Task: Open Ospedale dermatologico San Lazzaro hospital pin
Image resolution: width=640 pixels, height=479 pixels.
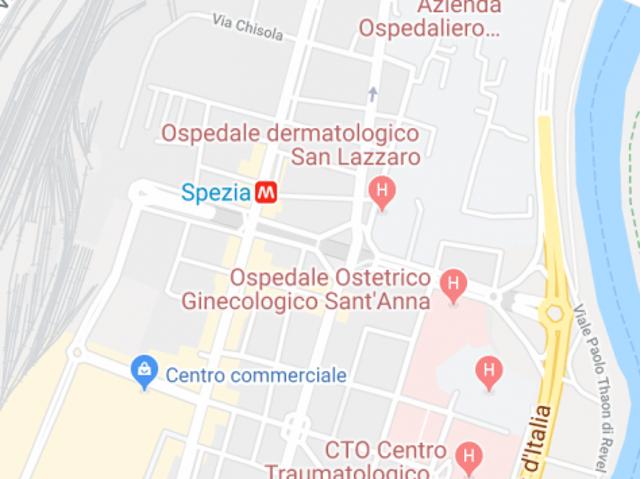Action: tap(381, 191)
